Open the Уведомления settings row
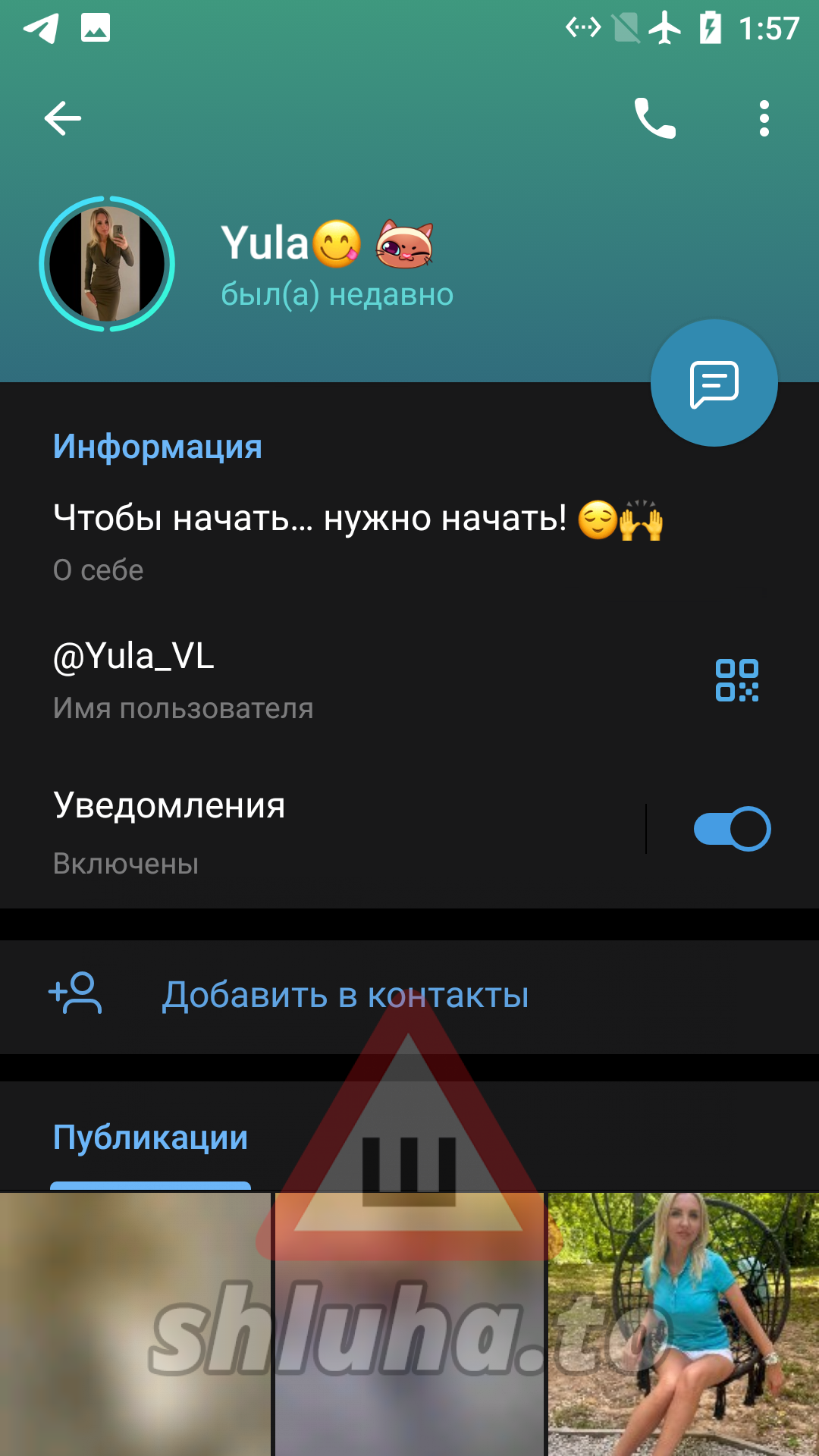Viewport: 819px width, 1456px height. [x=303, y=830]
